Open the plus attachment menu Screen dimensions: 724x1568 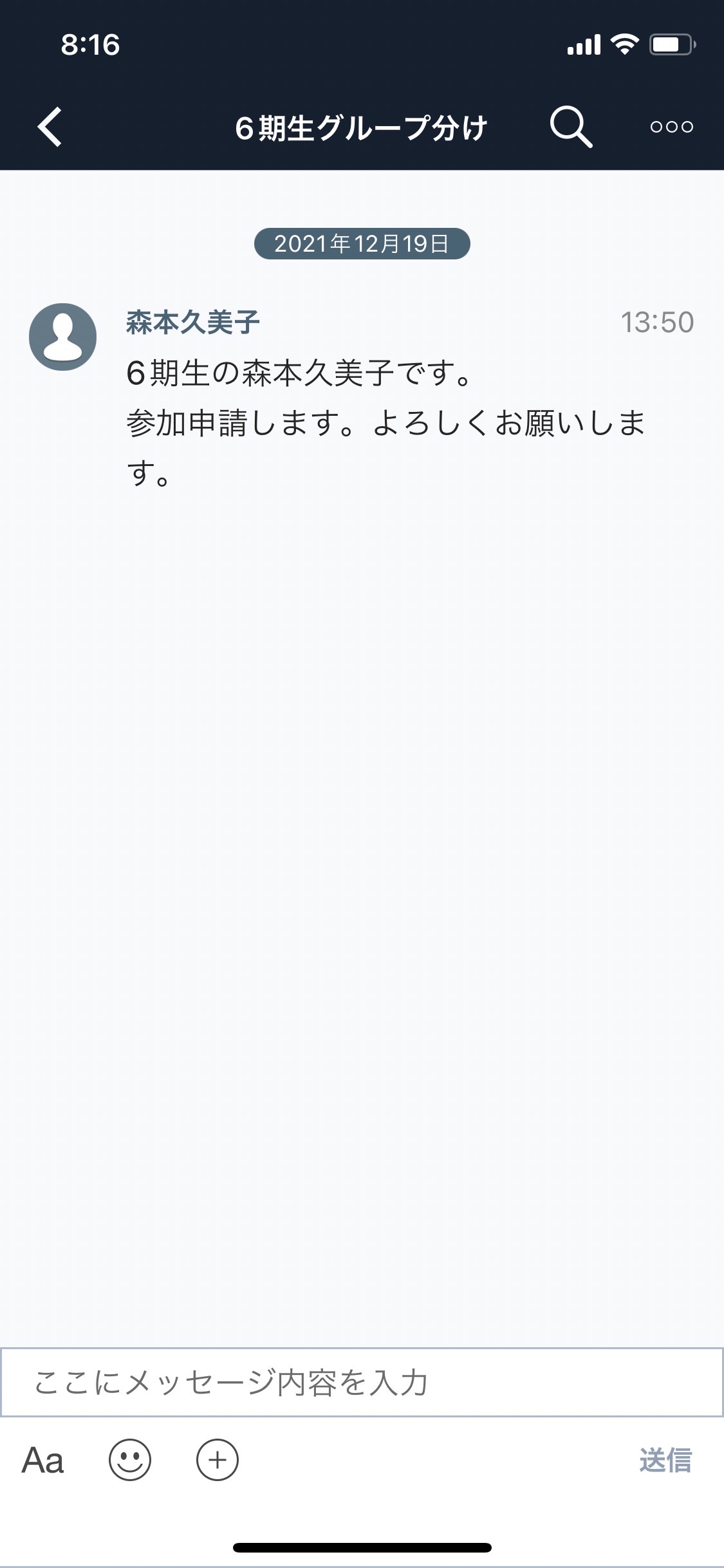(x=217, y=1460)
